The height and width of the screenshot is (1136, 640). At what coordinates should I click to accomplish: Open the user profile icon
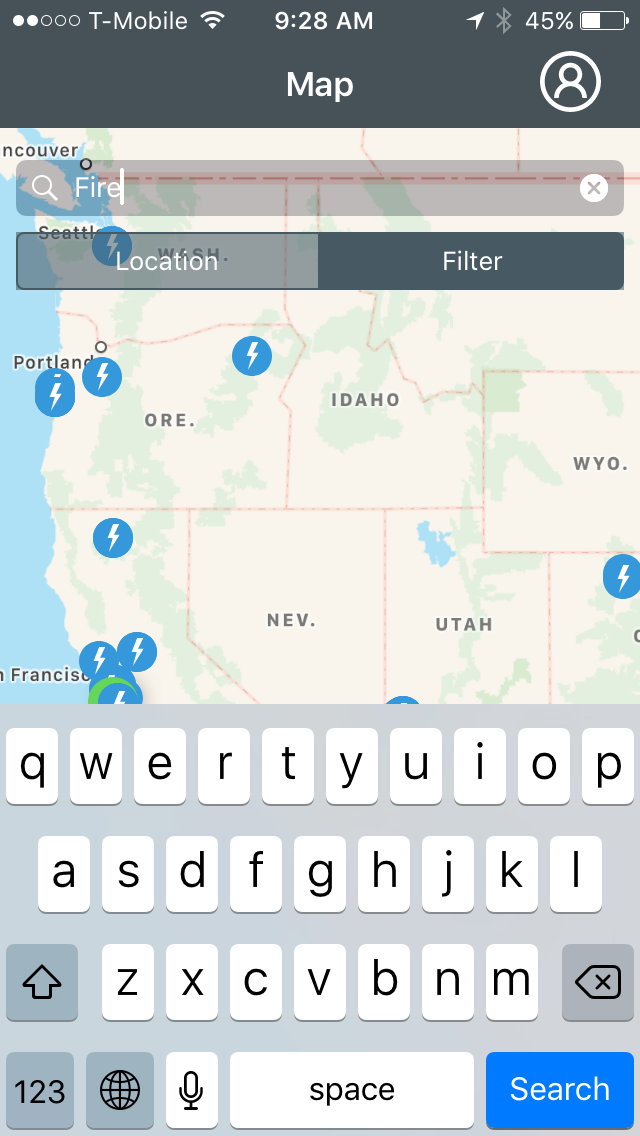570,82
